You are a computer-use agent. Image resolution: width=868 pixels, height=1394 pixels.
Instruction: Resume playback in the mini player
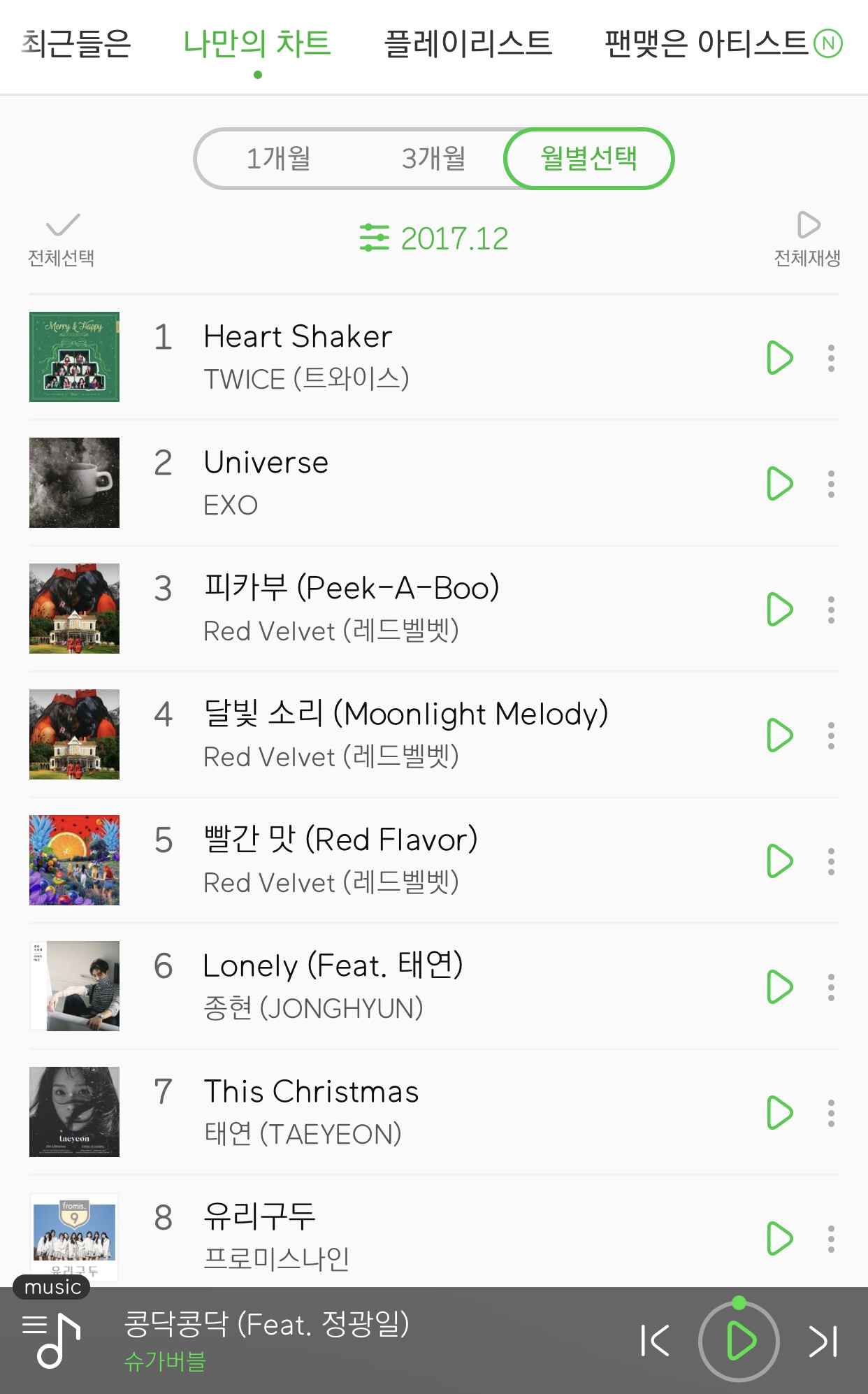click(x=739, y=1341)
